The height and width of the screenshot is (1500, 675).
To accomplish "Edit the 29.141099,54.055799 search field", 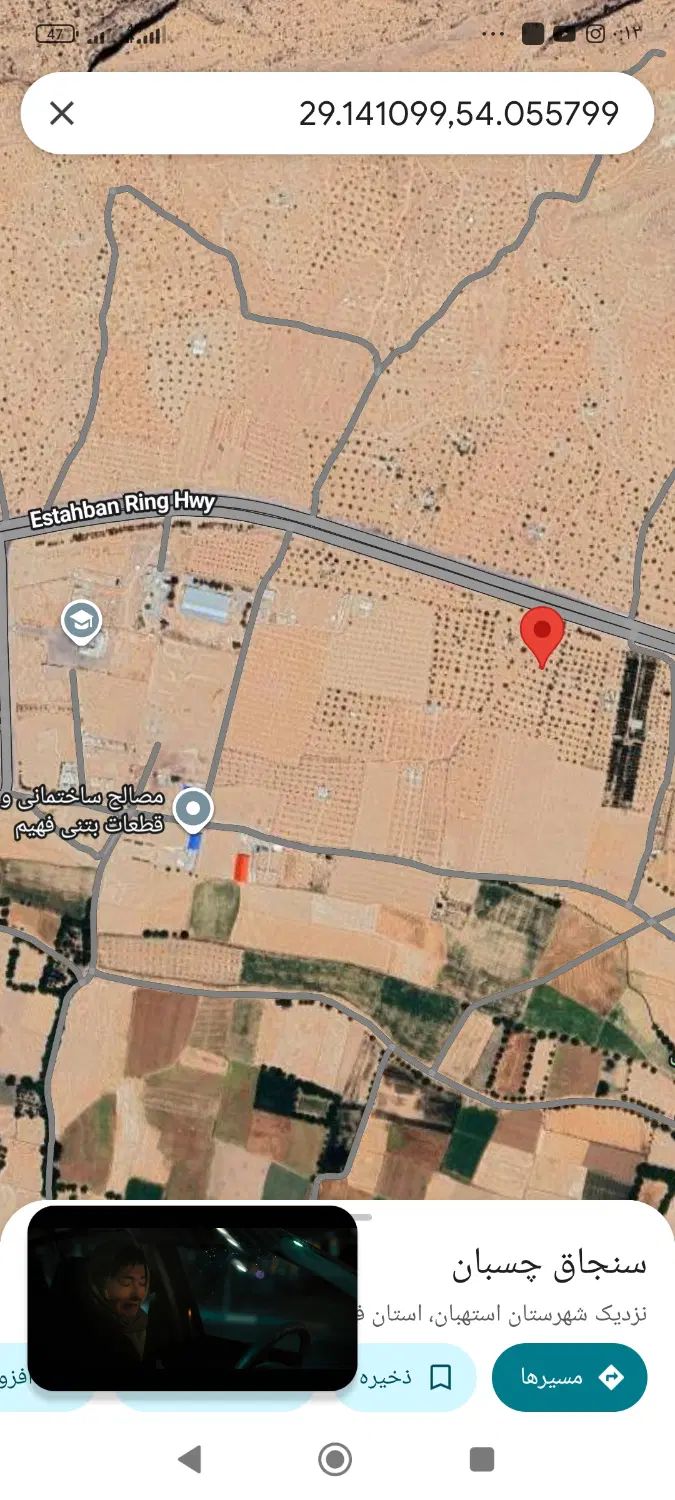I will tap(400, 113).
